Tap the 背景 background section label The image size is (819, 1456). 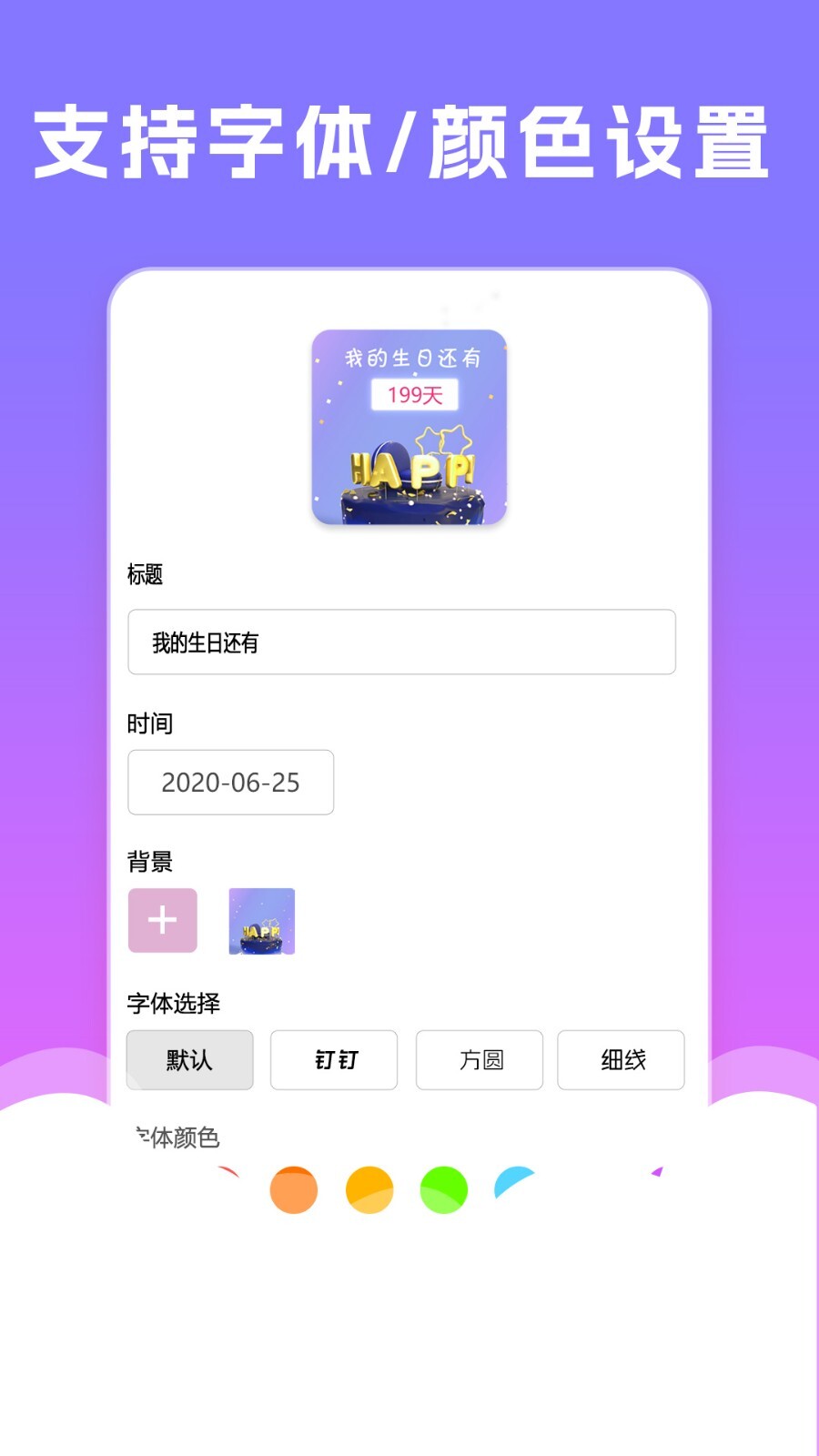[151, 861]
